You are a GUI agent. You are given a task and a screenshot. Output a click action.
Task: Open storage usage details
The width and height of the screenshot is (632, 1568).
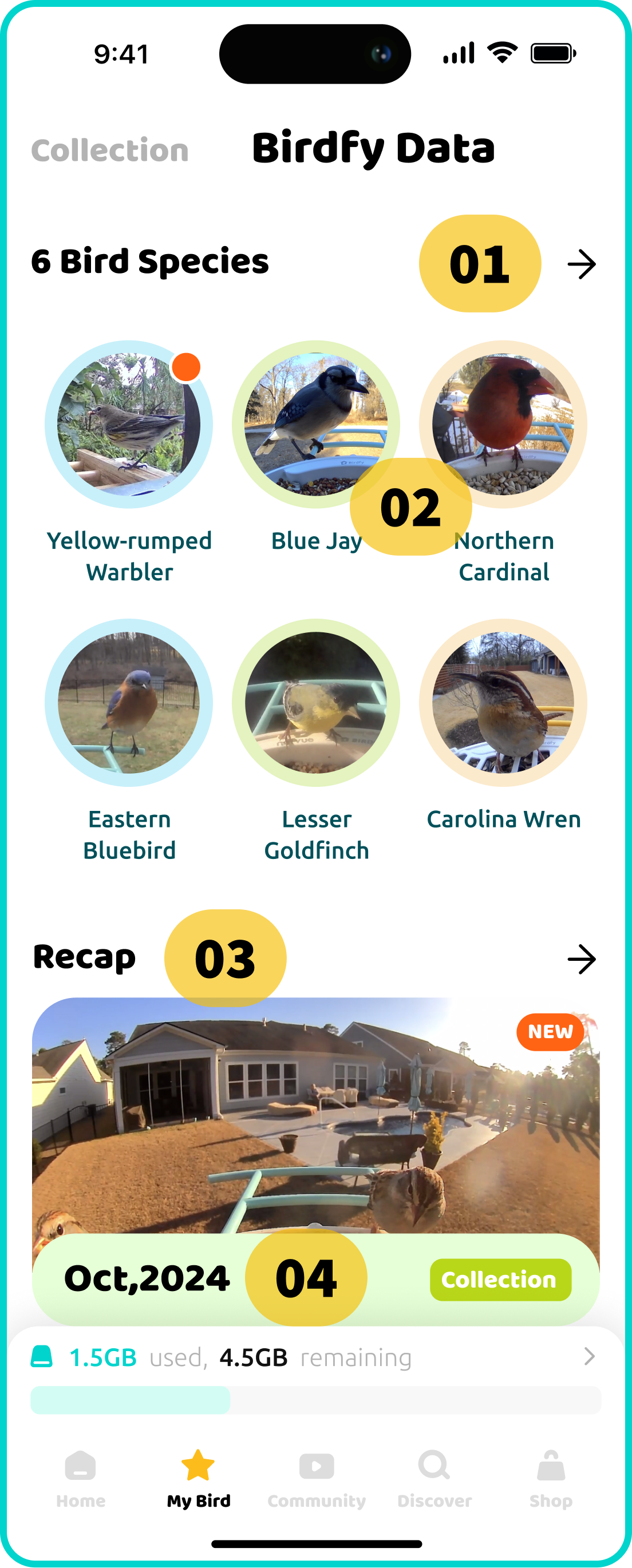588,1357
